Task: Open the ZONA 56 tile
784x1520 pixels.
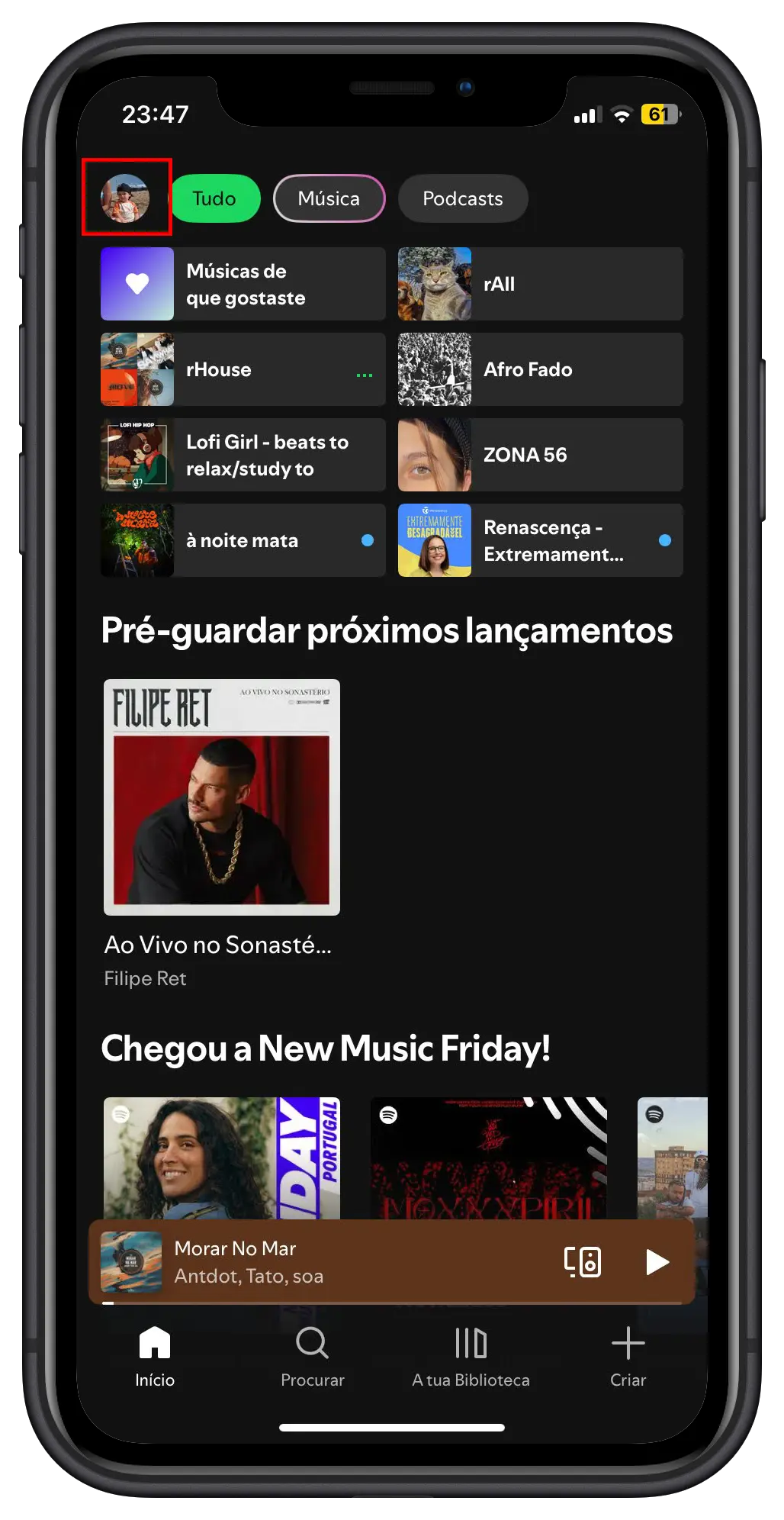Action: (540, 455)
